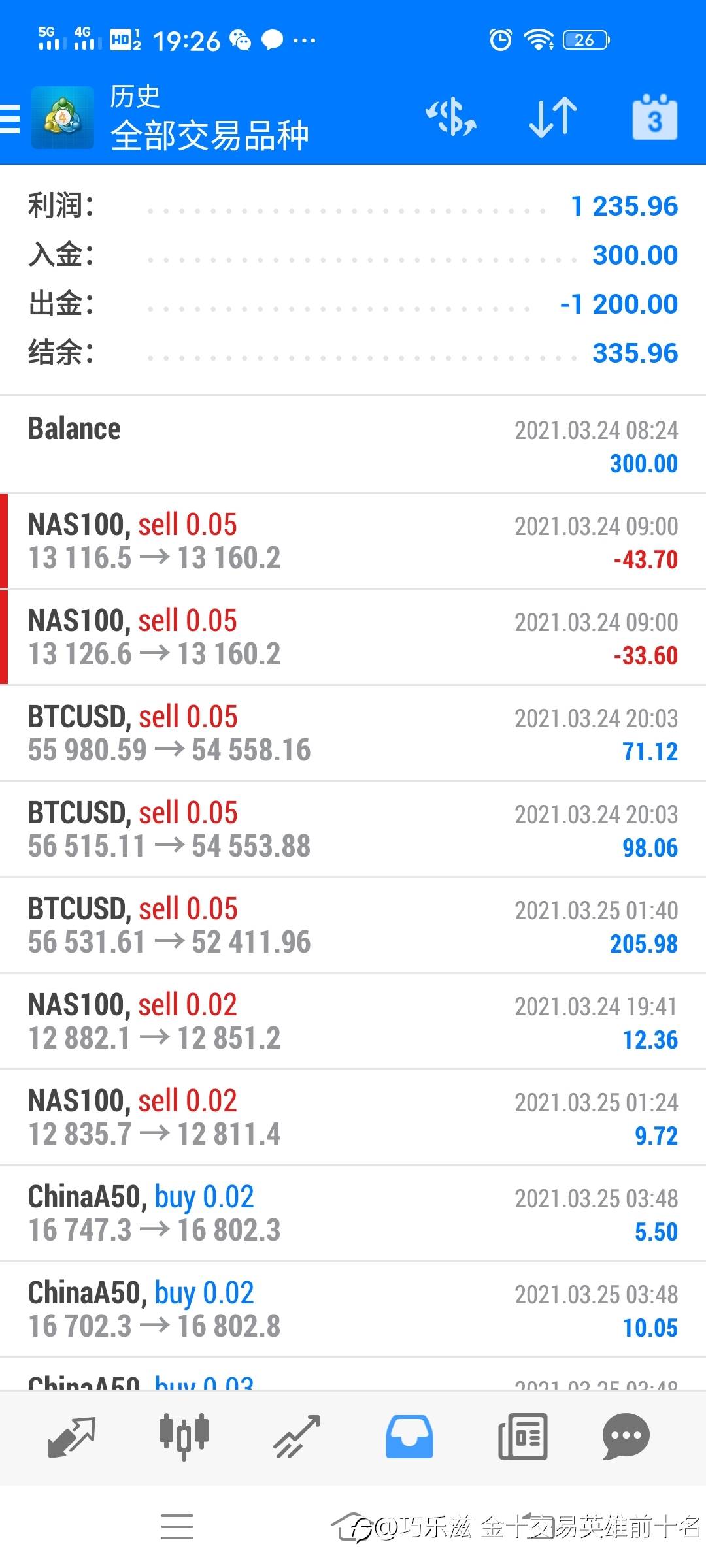Go to the Trade tab
Viewport: 706px width, 1568px height.
[296, 1437]
